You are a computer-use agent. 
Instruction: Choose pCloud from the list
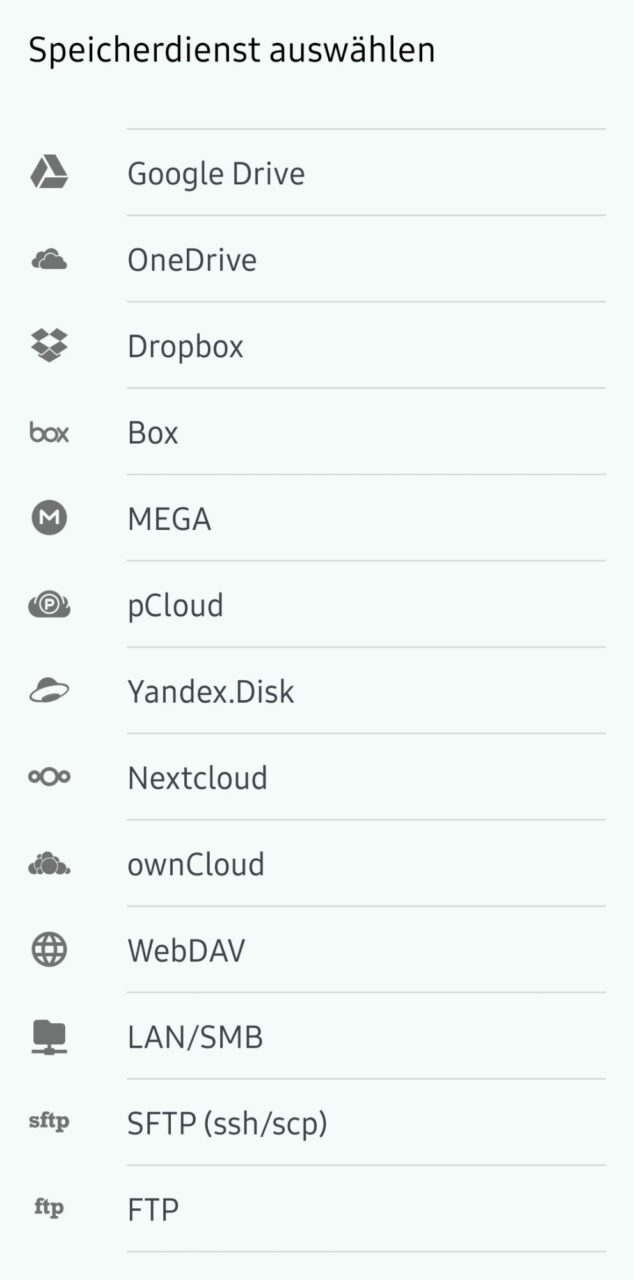point(175,605)
